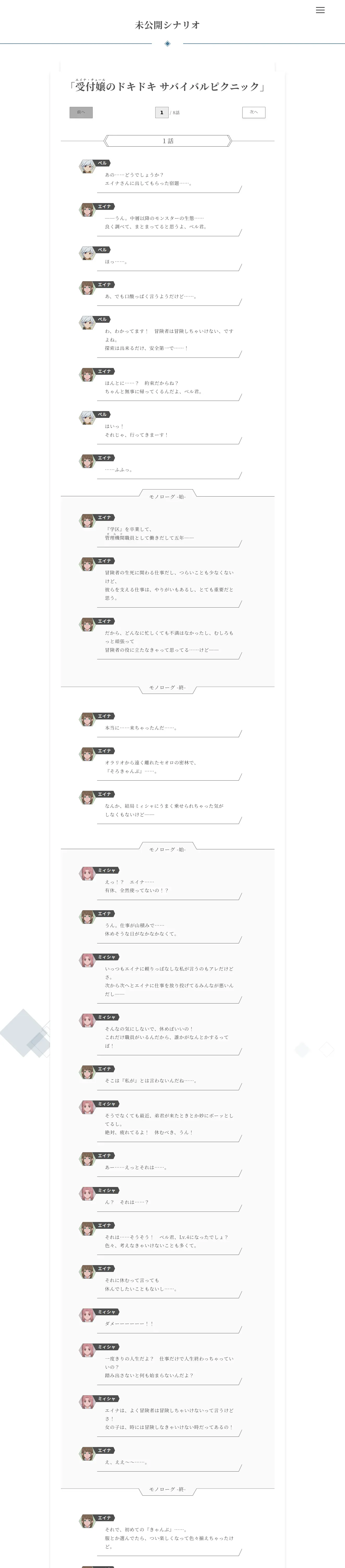The width and height of the screenshot is (345, 1568).
Task: Select the episode number box showing 1
Action: (162, 112)
